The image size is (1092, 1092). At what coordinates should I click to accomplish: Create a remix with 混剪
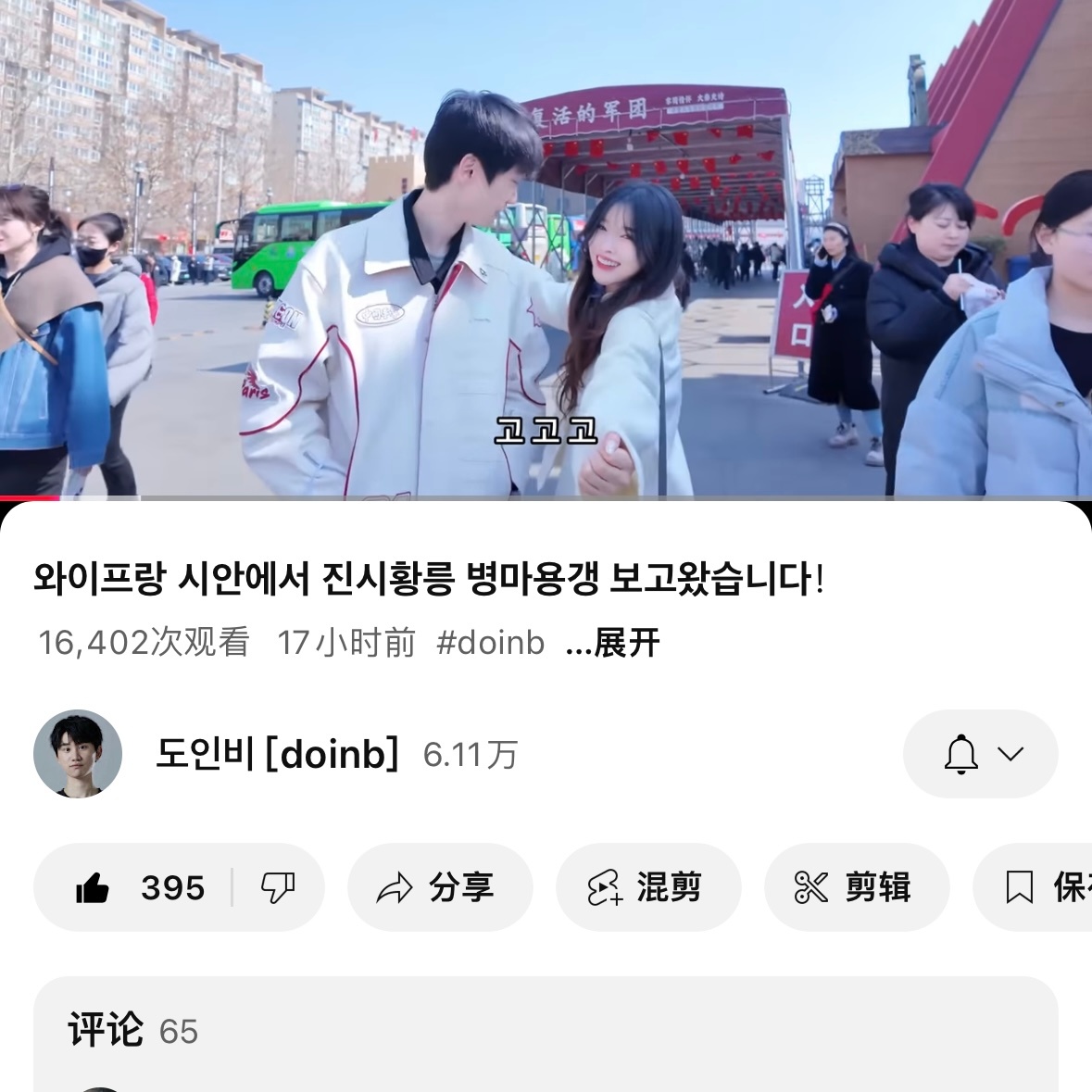tap(647, 887)
